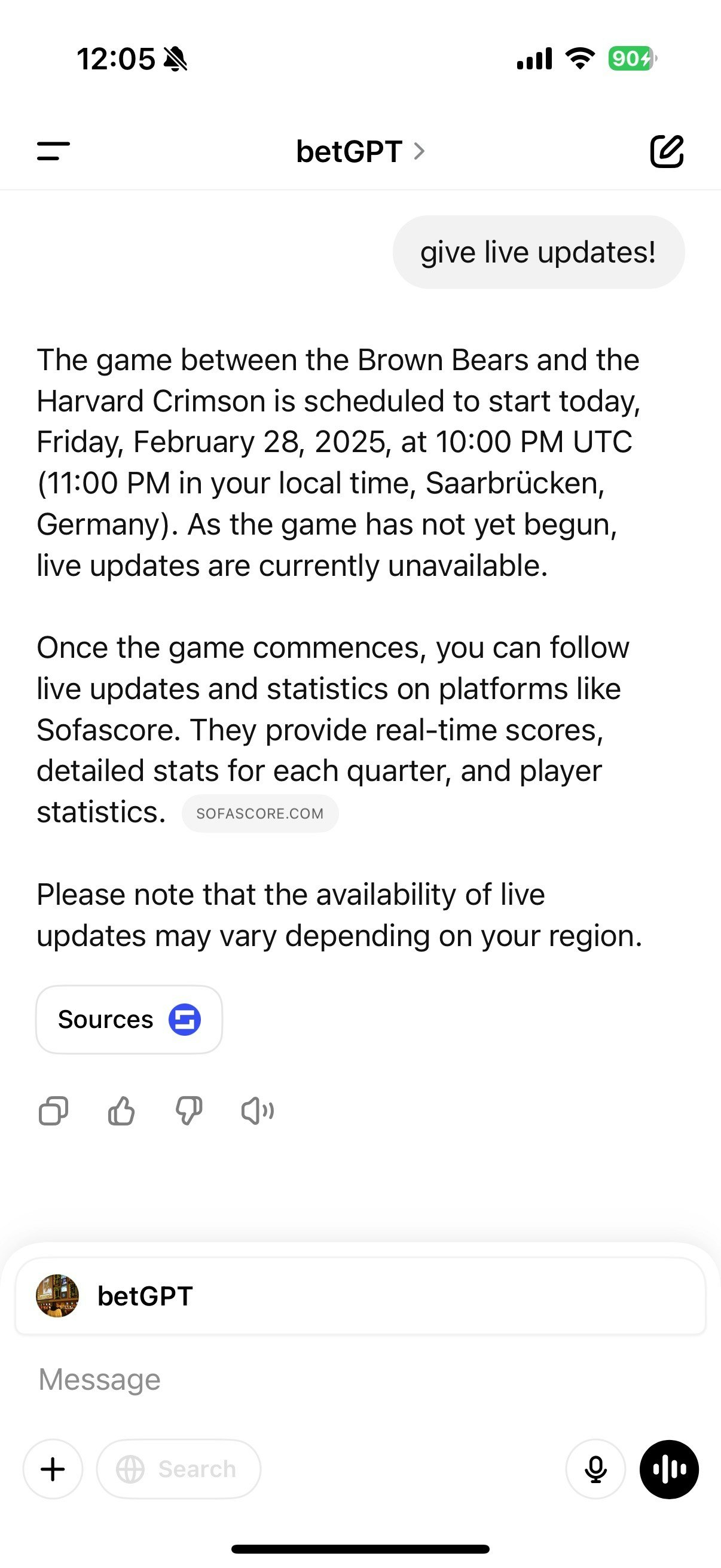This screenshot has height=1568, width=721.
Task: Open the Sources button
Action: (129, 1019)
